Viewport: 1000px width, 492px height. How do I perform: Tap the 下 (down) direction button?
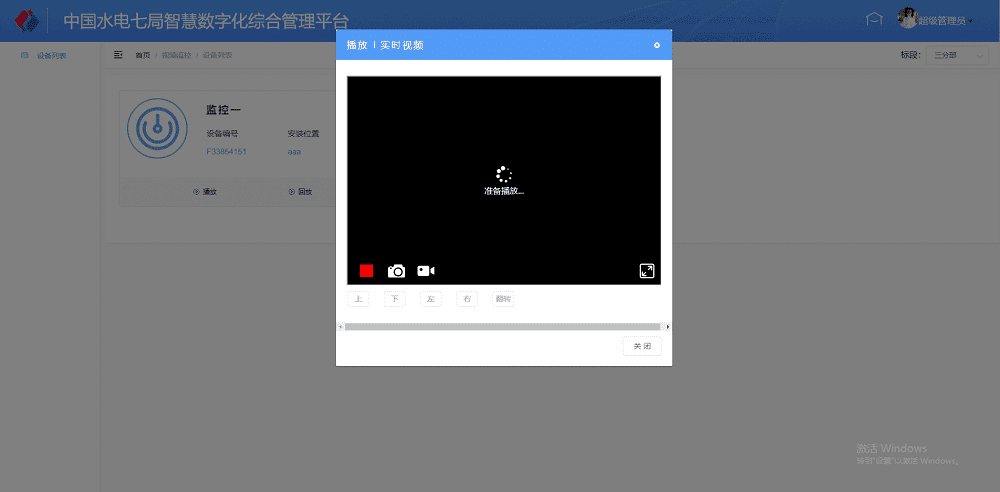395,299
